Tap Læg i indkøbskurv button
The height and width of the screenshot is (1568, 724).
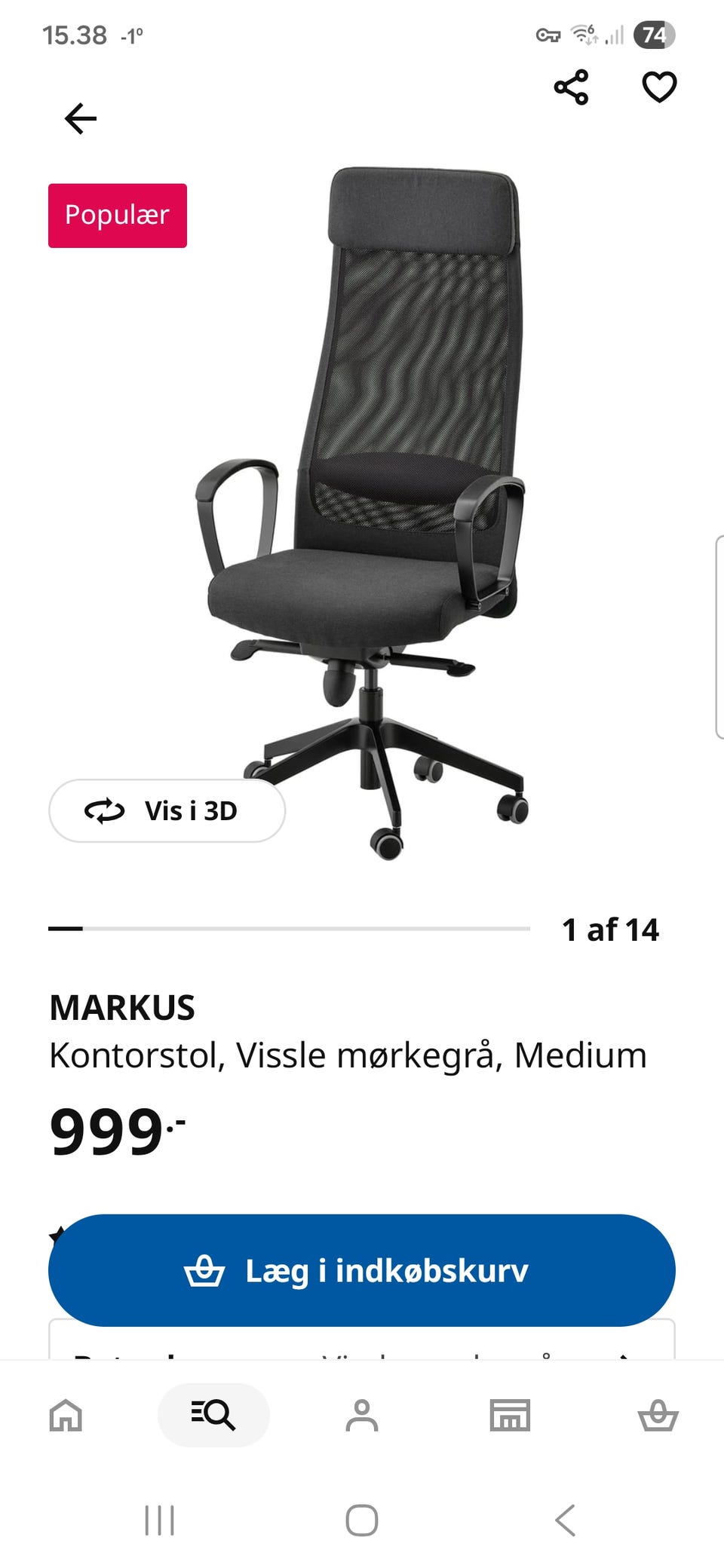tap(362, 1270)
